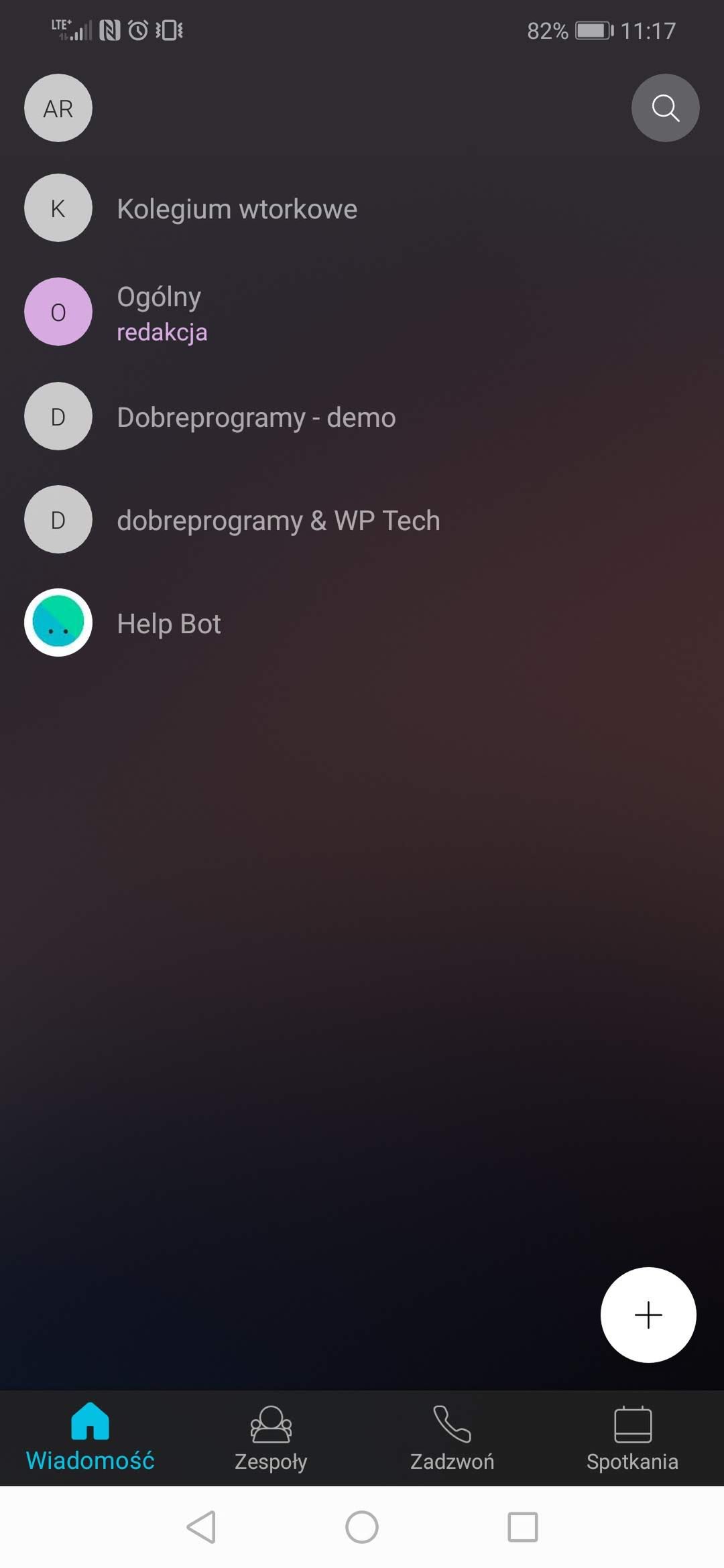Switch to the Zadzwoń tab
The image size is (724, 1568).
pos(452,1438)
